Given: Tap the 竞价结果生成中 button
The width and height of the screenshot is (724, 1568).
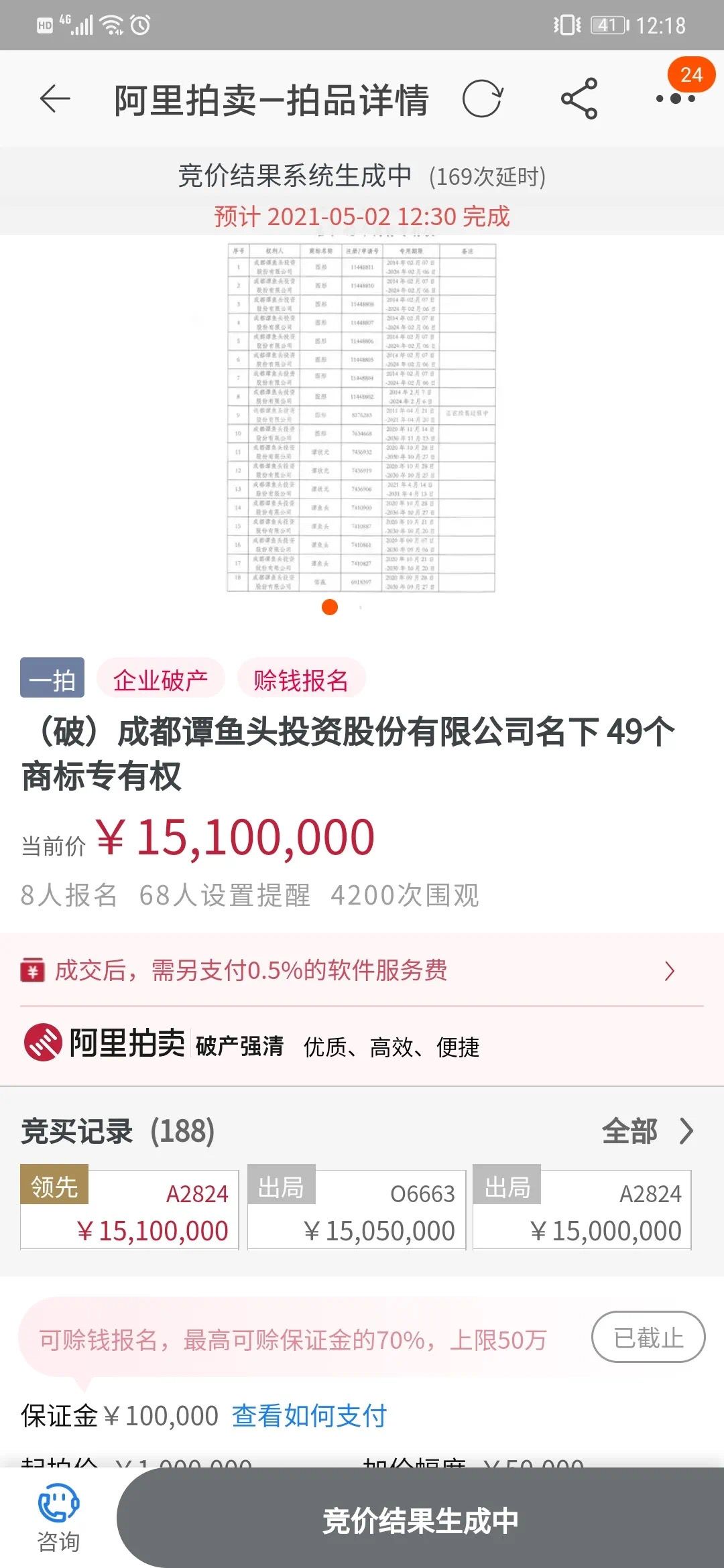Looking at the screenshot, I should point(420,1520).
